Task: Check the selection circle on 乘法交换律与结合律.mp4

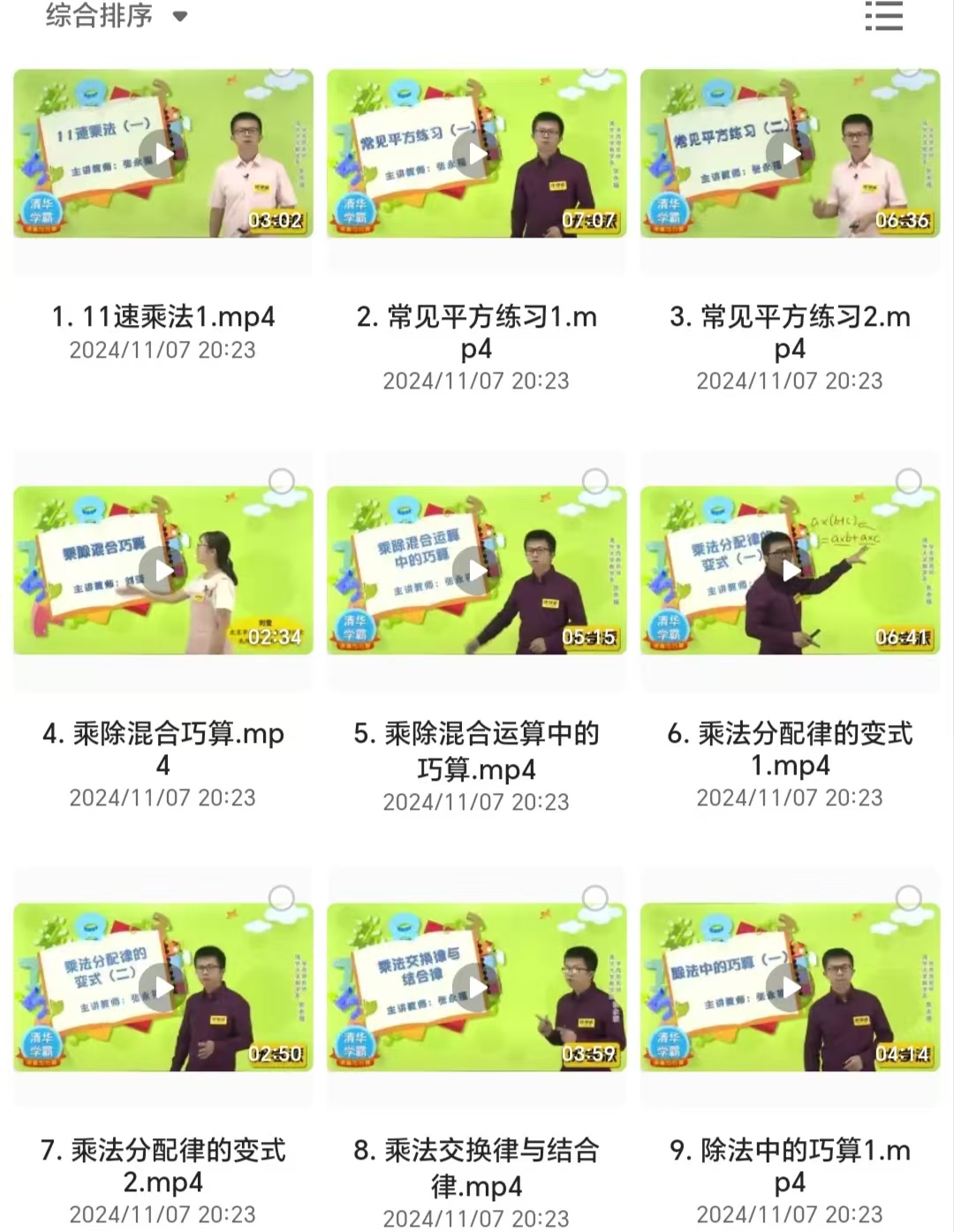Action: click(x=595, y=898)
